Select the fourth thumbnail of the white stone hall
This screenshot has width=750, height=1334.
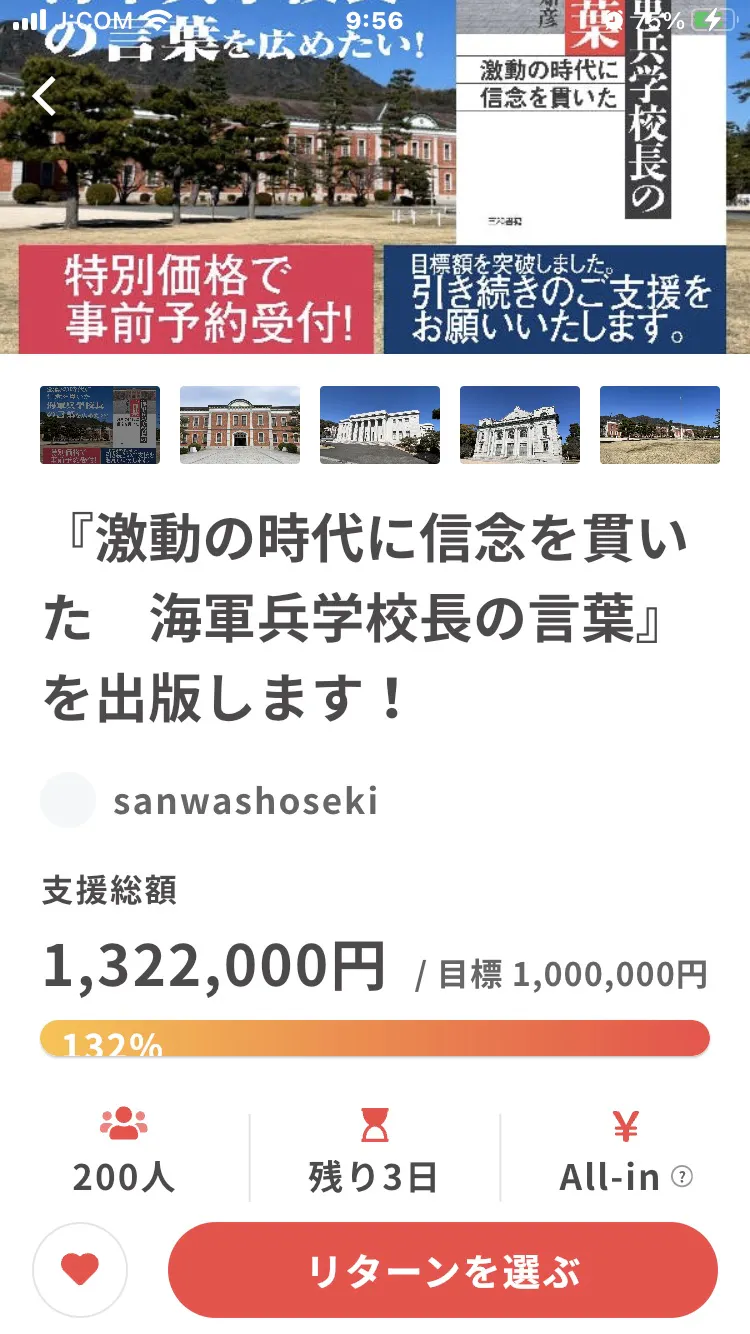click(x=520, y=425)
